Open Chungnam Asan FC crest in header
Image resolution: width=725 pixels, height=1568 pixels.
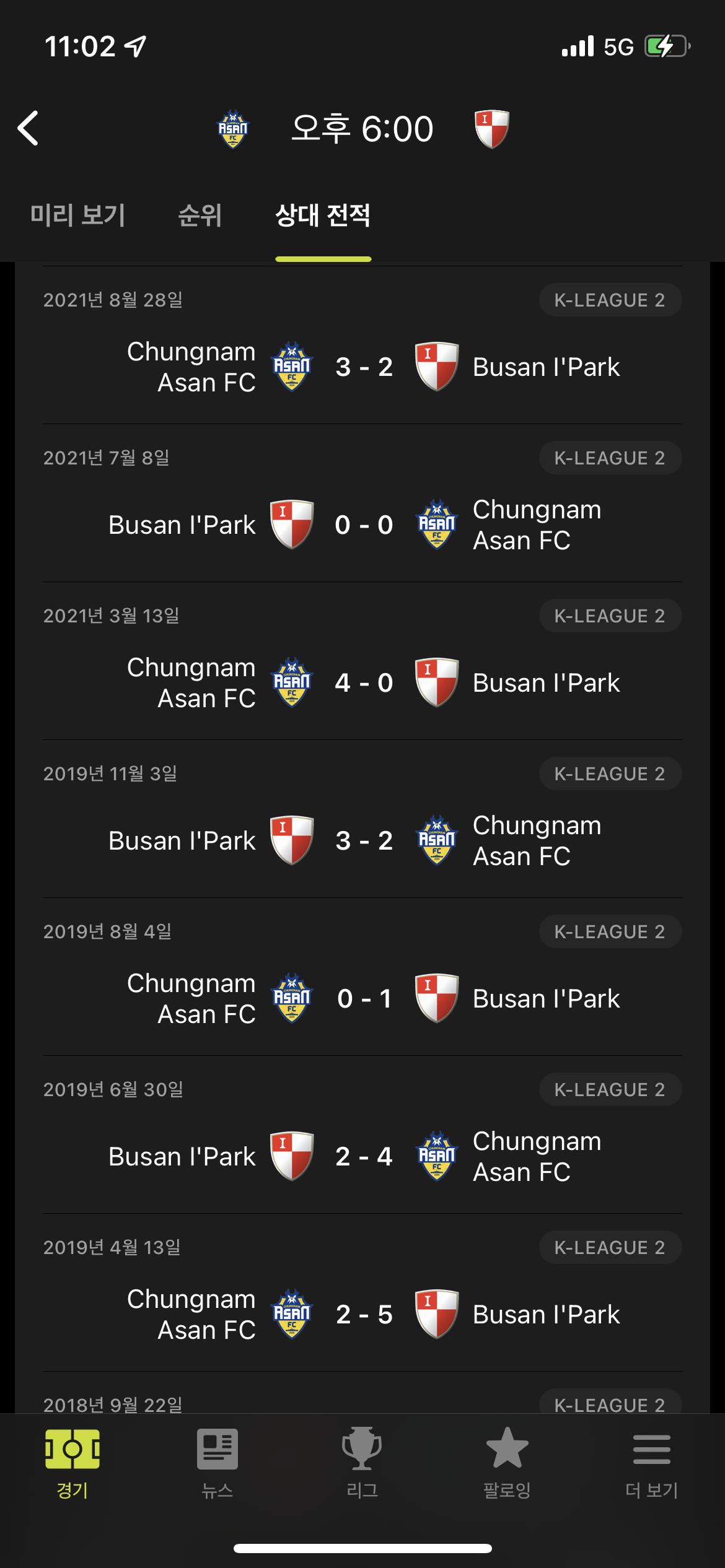click(x=233, y=129)
